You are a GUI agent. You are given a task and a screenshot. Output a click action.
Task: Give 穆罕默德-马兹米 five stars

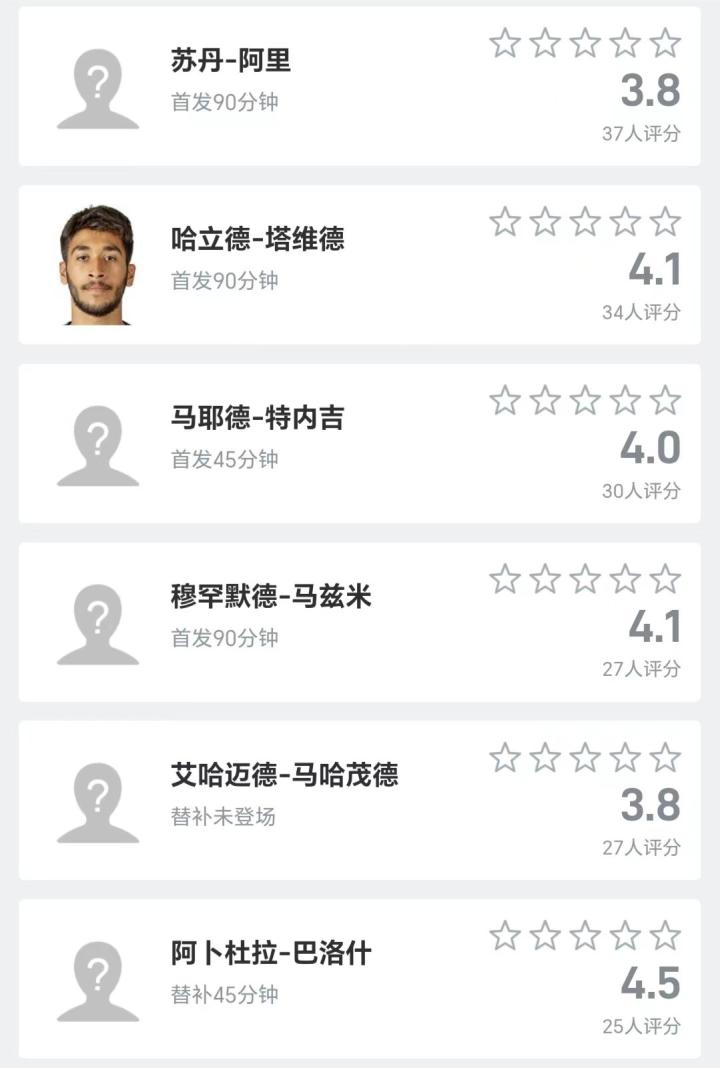pos(665,579)
